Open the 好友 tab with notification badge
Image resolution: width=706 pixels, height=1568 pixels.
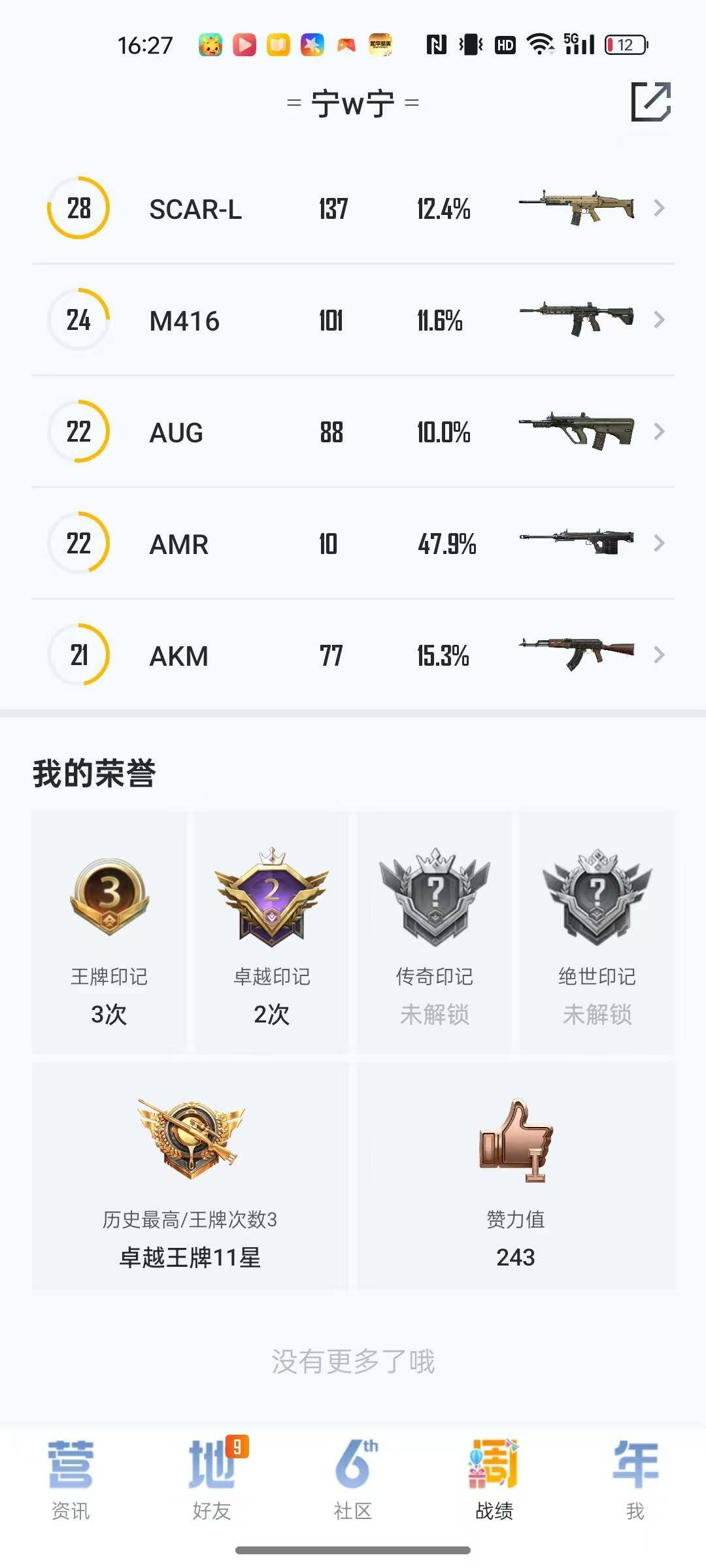click(x=211, y=1483)
